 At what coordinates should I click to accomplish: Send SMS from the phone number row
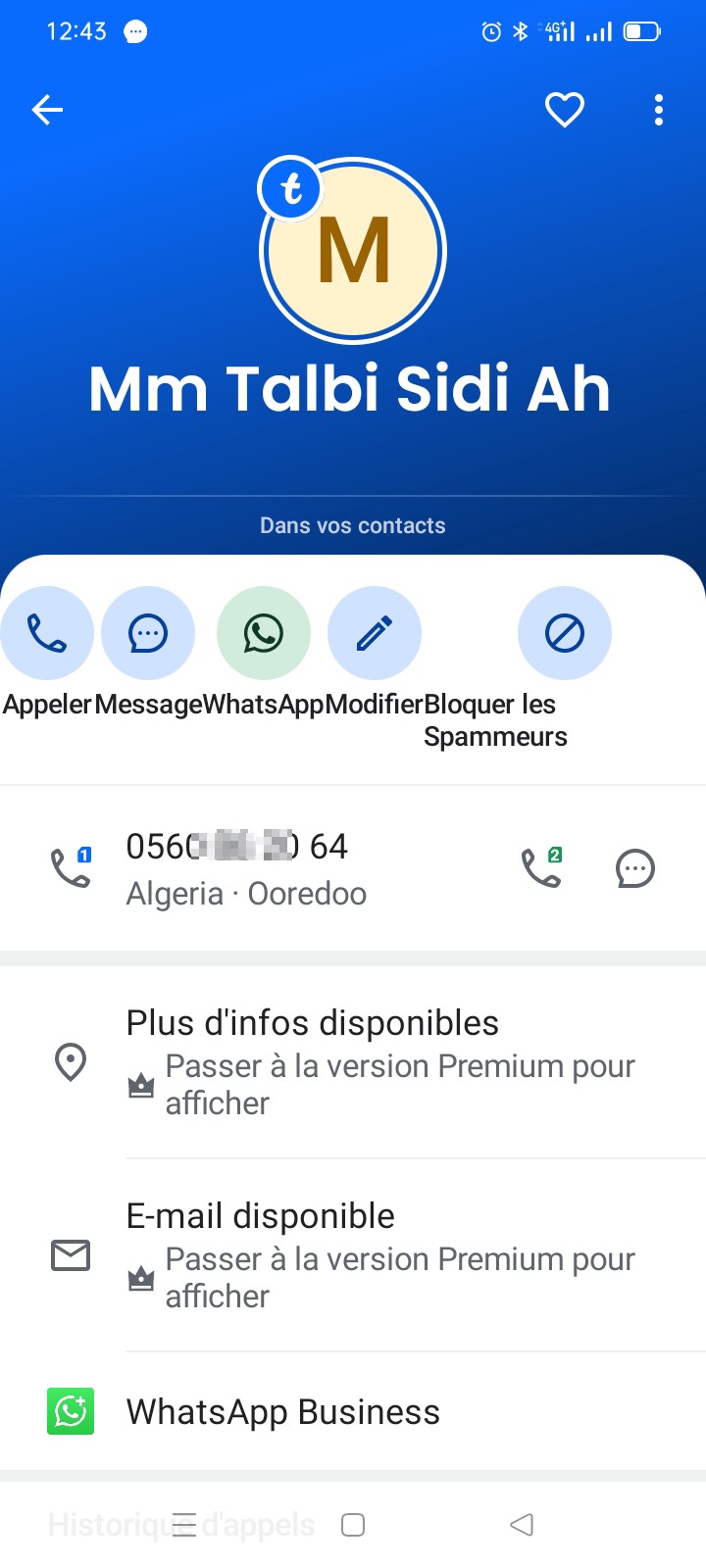tap(635, 868)
